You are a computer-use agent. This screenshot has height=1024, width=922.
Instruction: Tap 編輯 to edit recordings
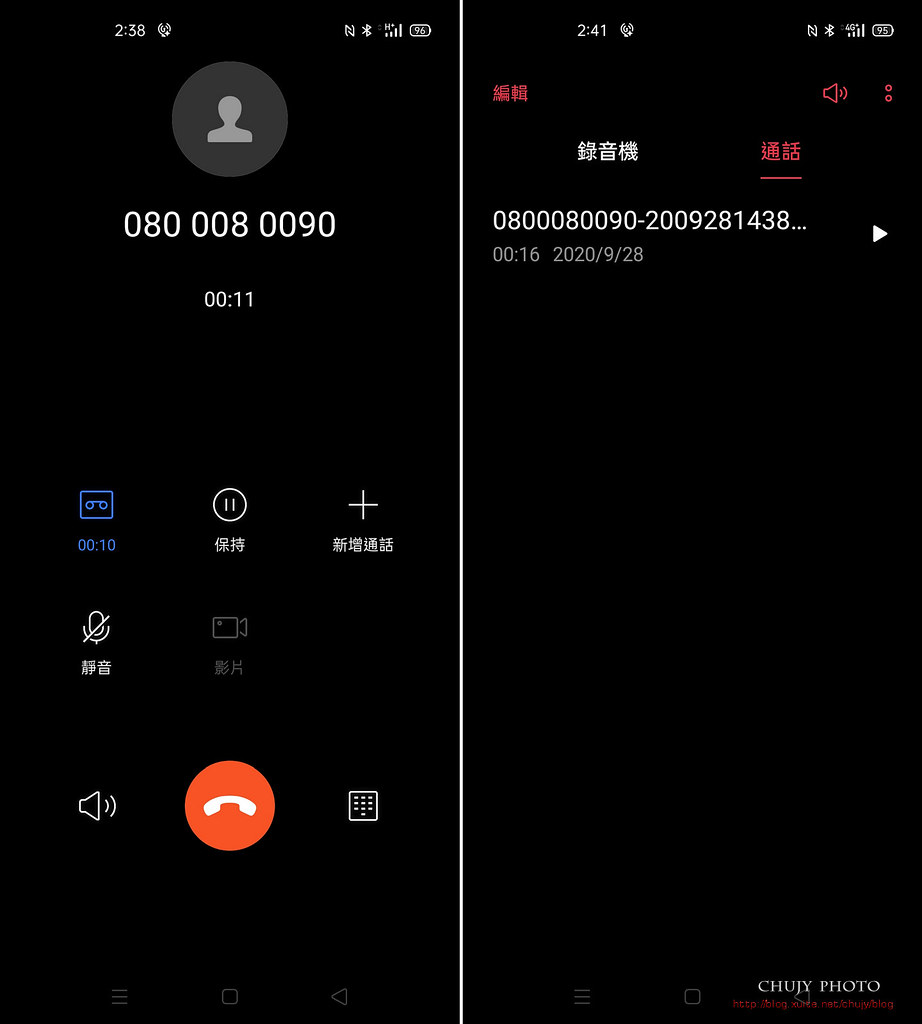tap(510, 93)
